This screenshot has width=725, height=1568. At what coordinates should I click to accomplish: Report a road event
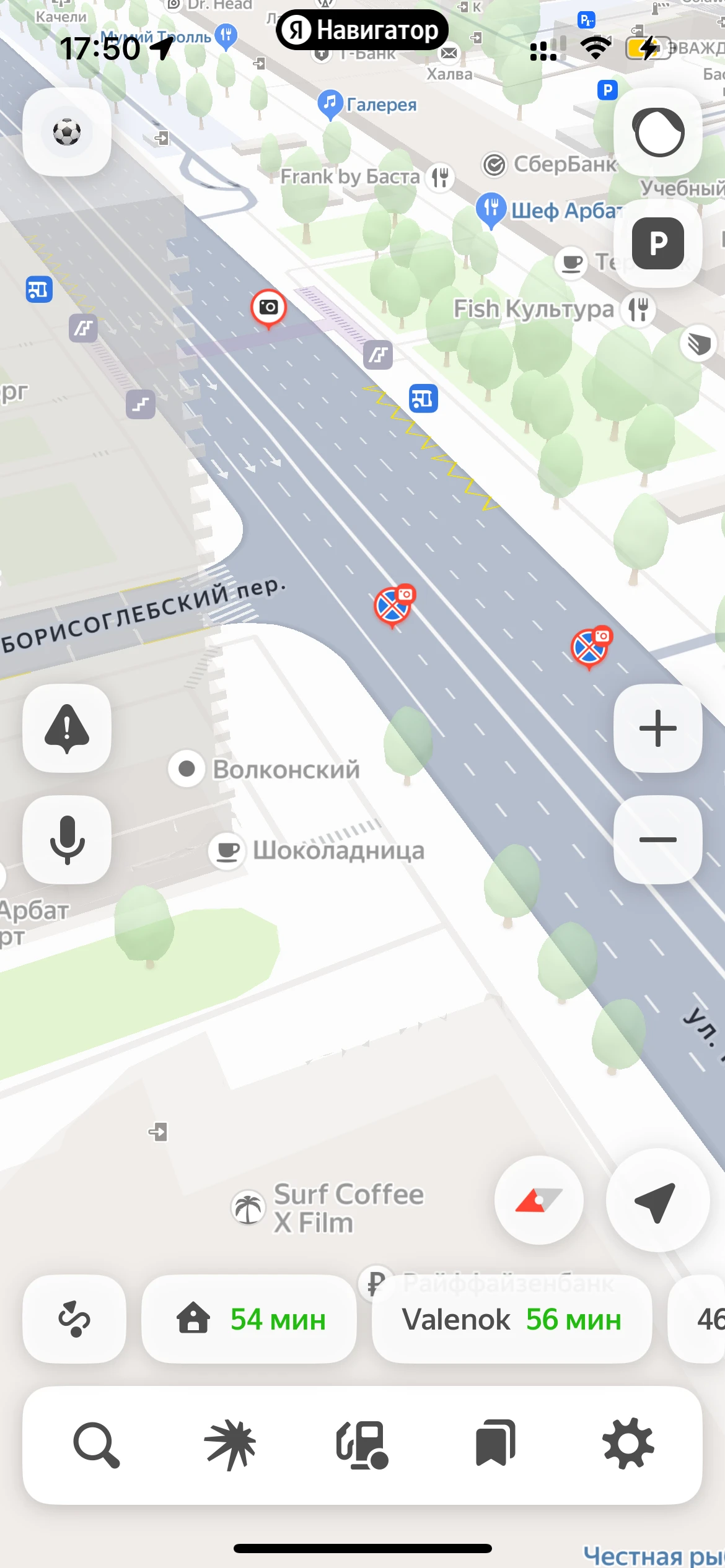pos(67,728)
